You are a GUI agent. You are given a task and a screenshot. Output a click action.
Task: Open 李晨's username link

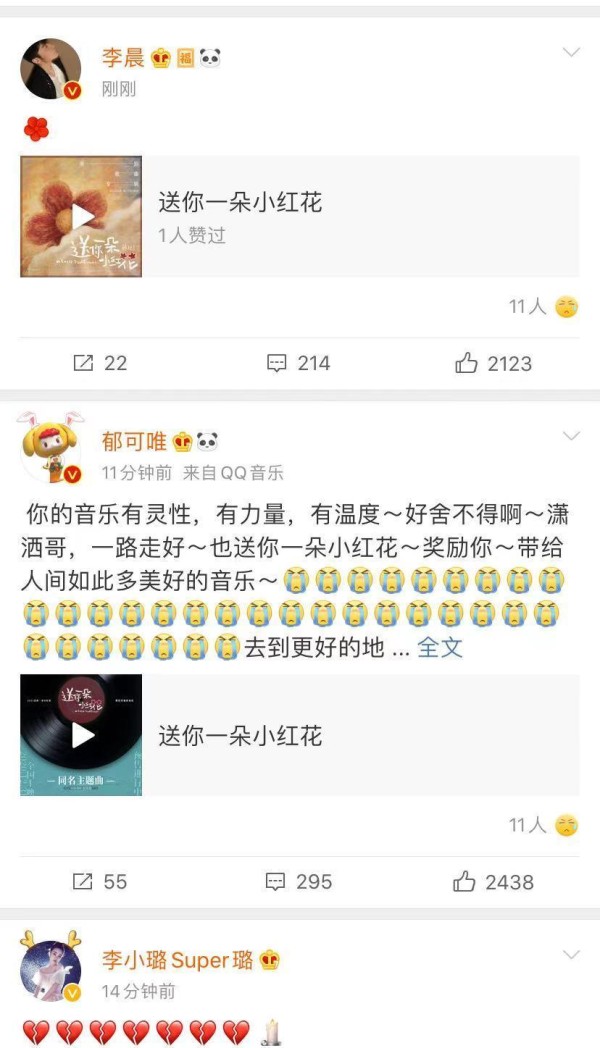(123, 57)
